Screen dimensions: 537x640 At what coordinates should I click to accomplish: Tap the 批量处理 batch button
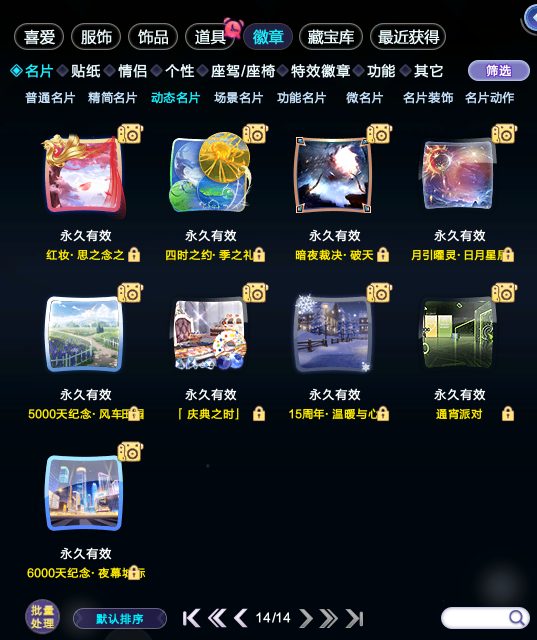point(42,617)
